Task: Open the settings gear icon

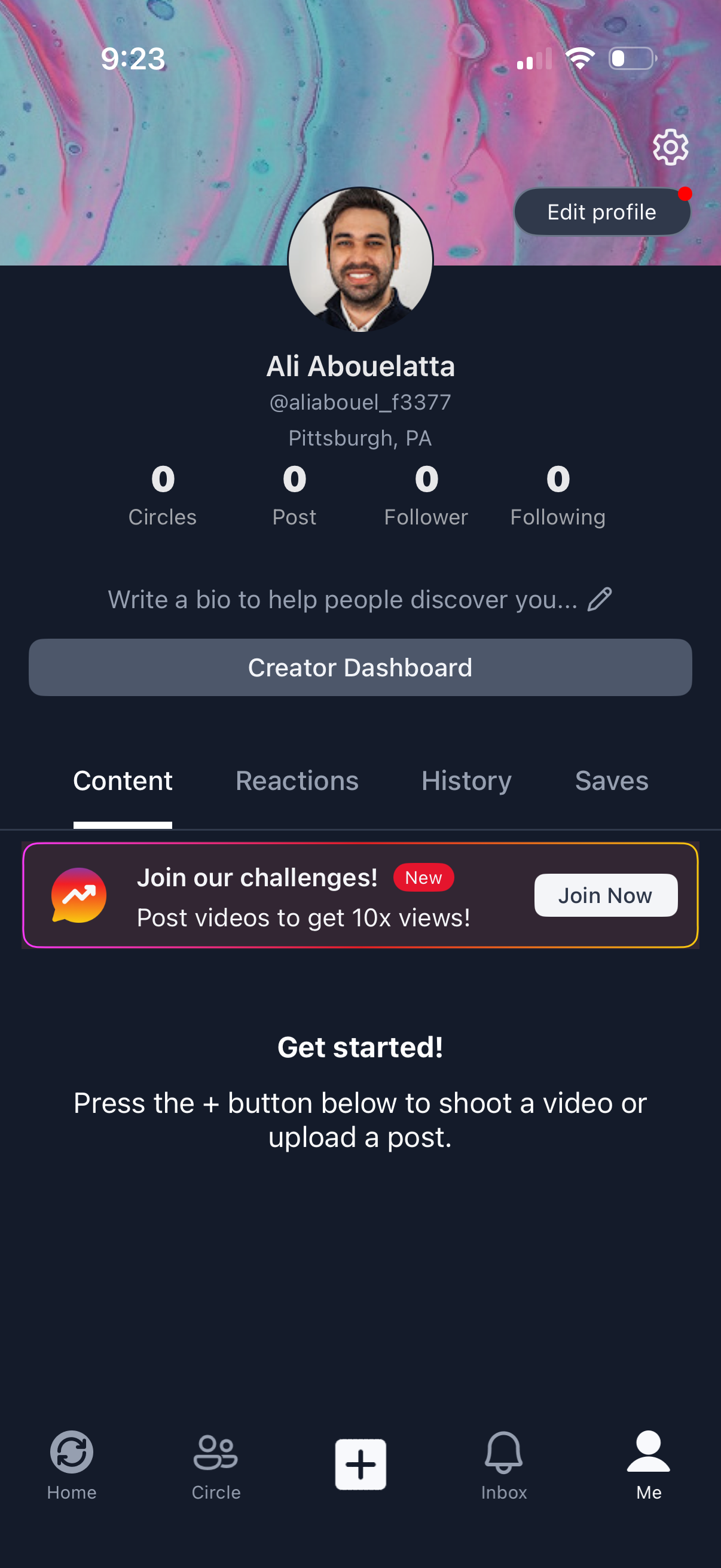Action: tap(670, 147)
